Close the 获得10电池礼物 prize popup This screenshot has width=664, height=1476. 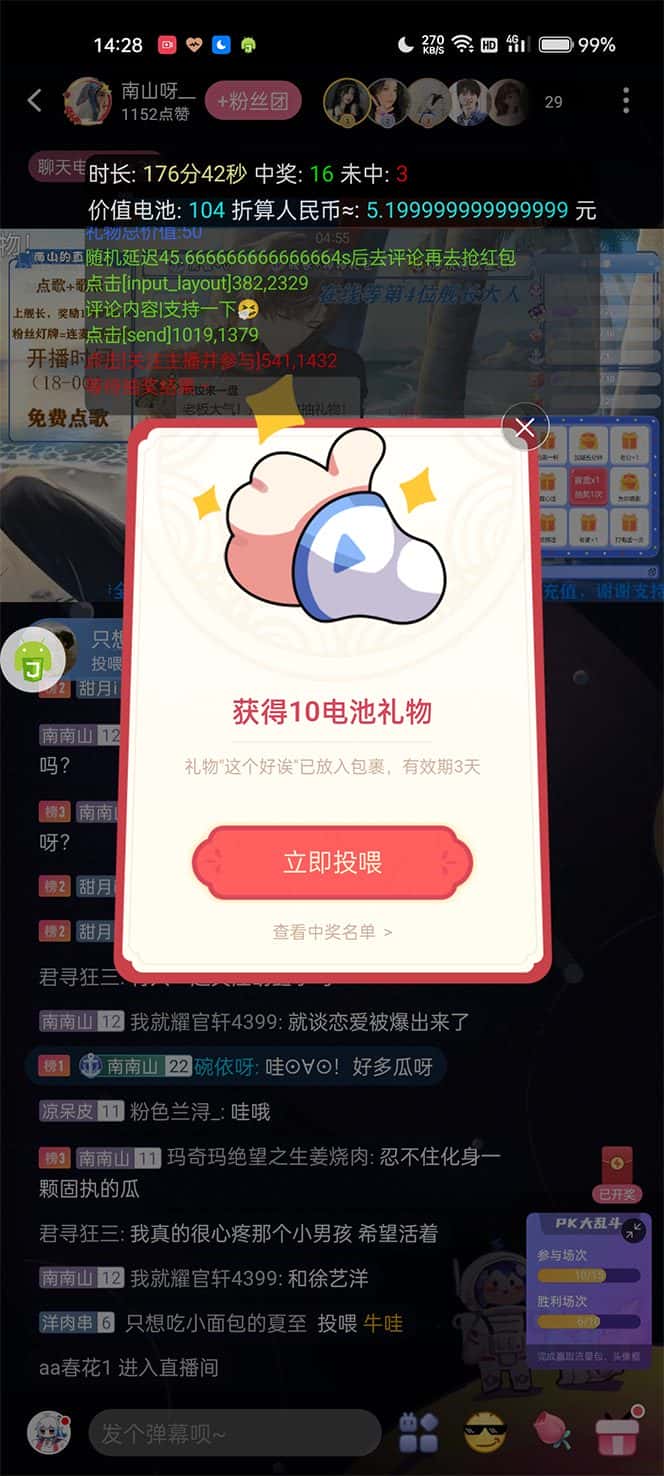tap(525, 429)
